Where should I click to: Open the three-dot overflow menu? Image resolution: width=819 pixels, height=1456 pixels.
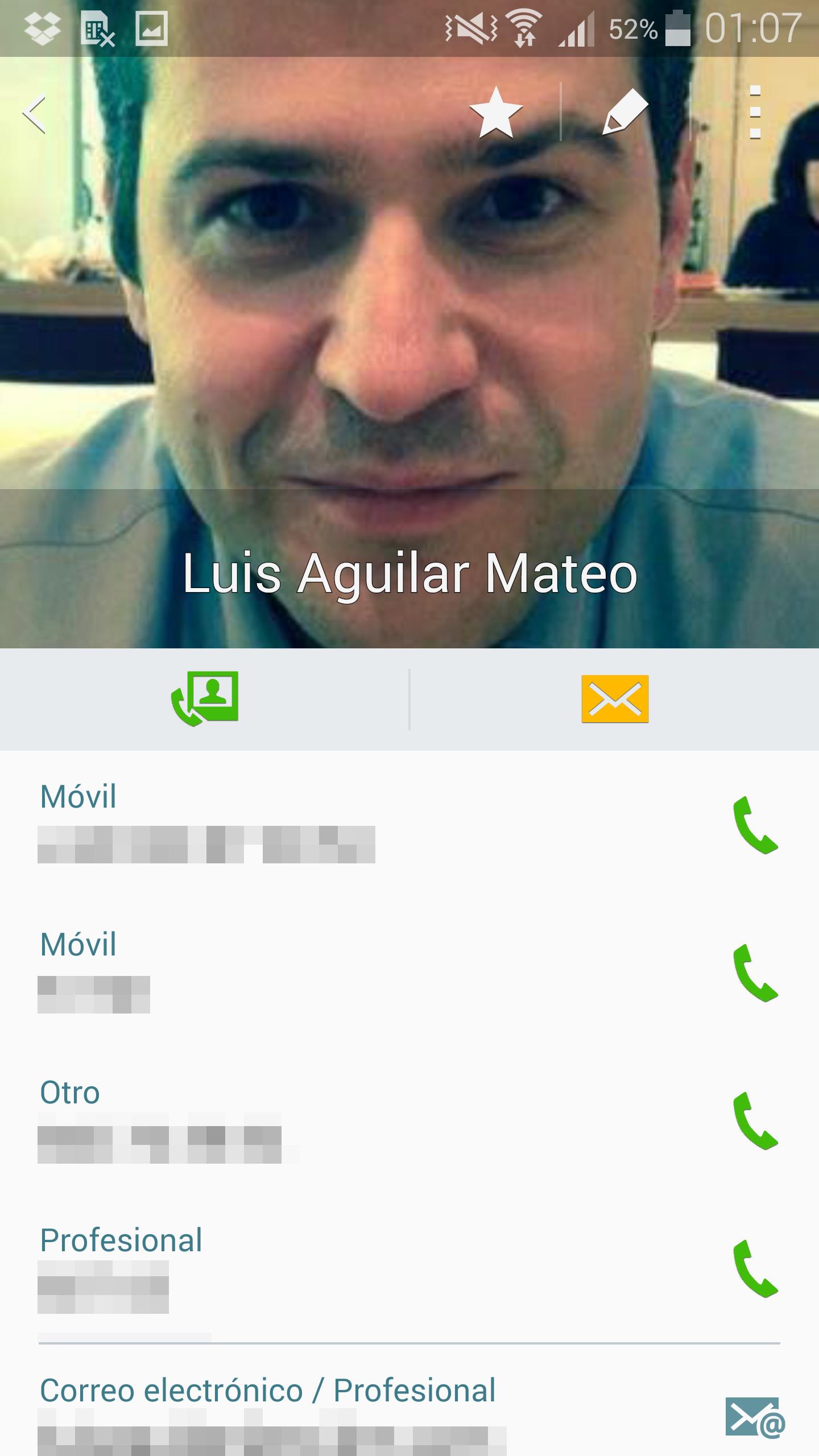(x=755, y=113)
